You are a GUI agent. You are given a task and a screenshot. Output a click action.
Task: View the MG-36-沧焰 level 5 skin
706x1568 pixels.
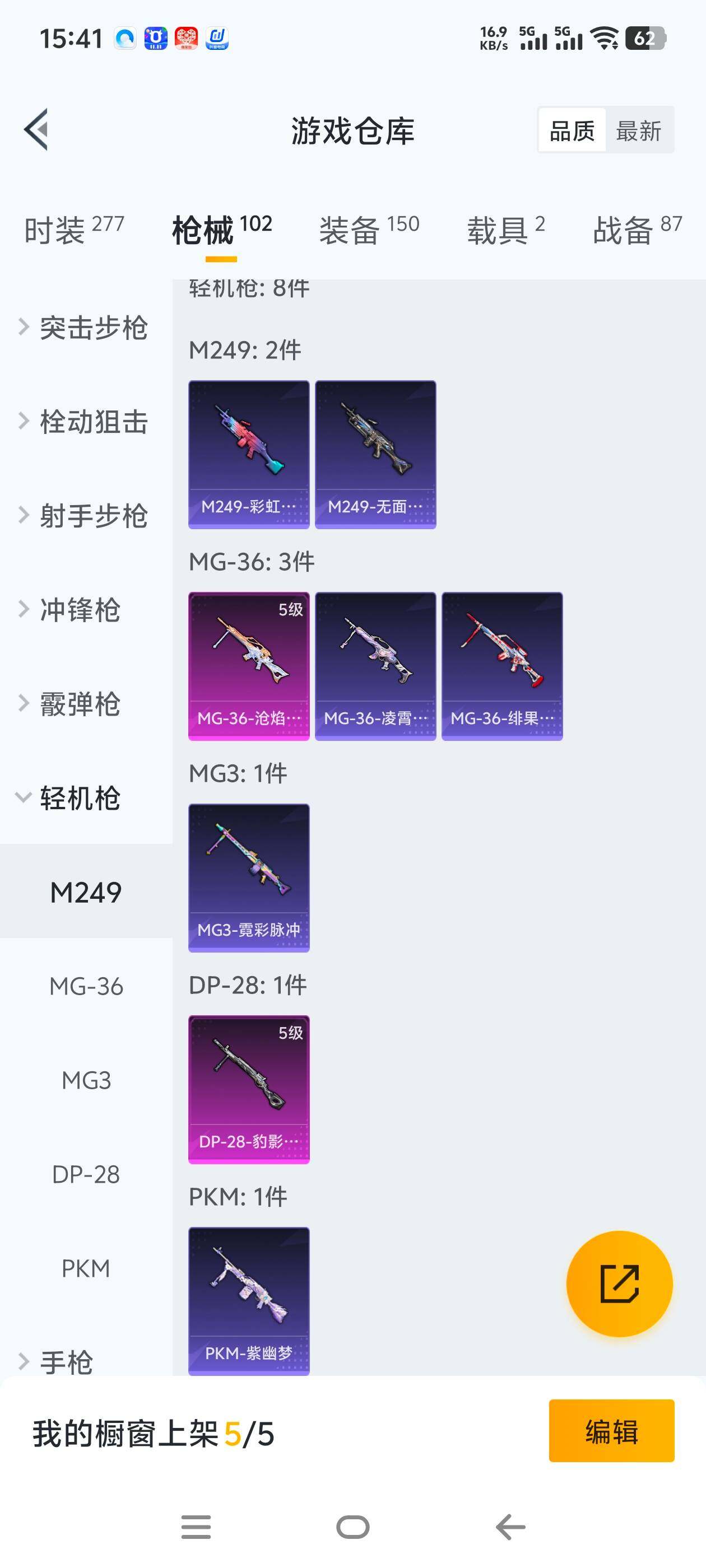tap(249, 666)
